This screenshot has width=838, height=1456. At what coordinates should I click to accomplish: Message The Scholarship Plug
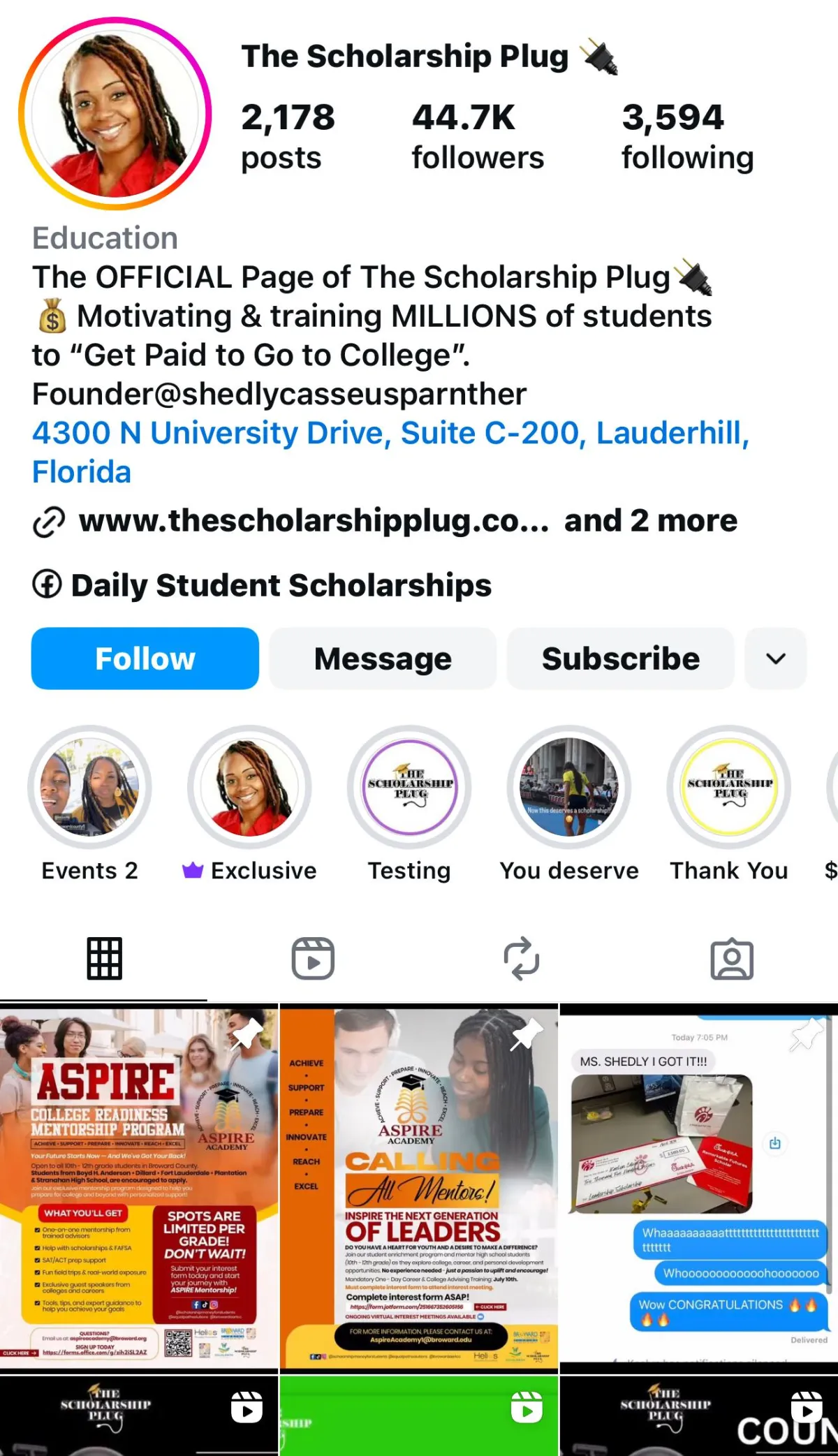coord(383,659)
